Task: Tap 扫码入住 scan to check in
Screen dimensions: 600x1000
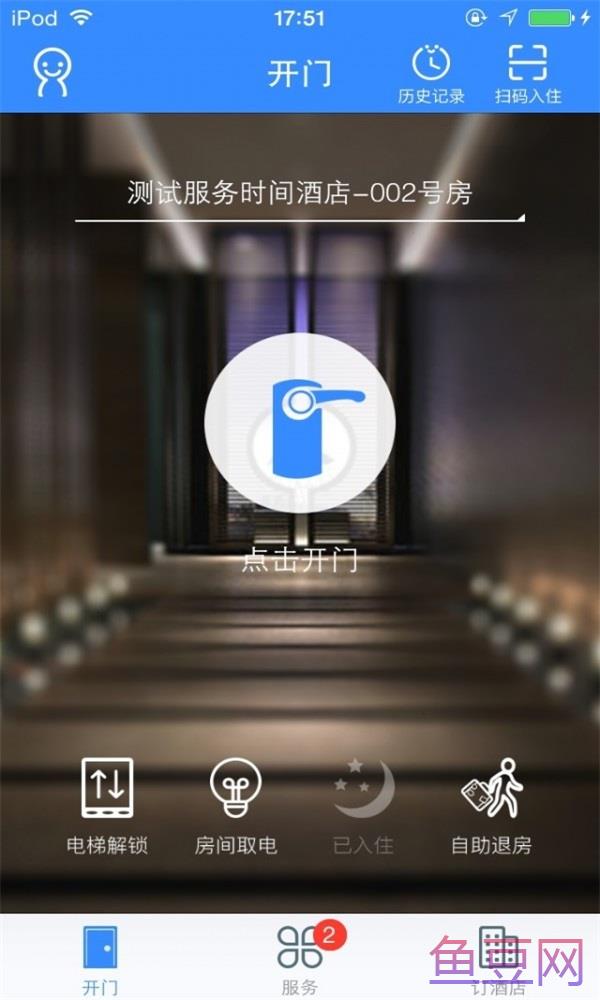Action: [x=527, y=75]
